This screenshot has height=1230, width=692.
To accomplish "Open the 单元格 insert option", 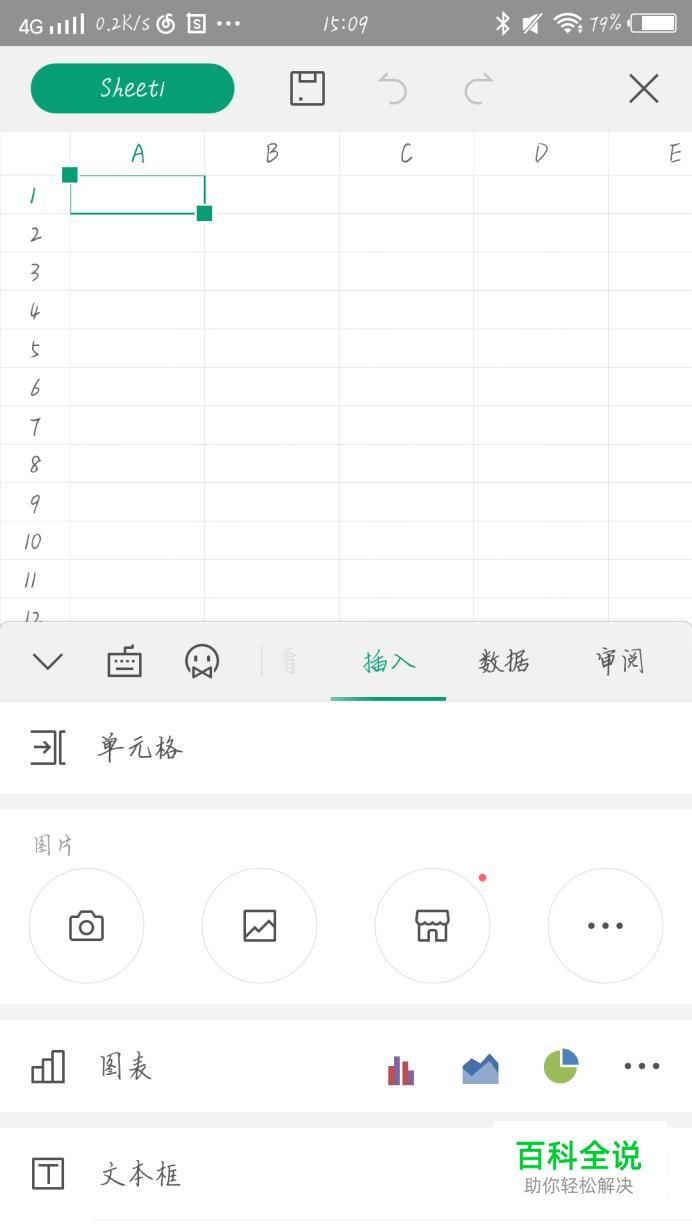I will coord(346,748).
